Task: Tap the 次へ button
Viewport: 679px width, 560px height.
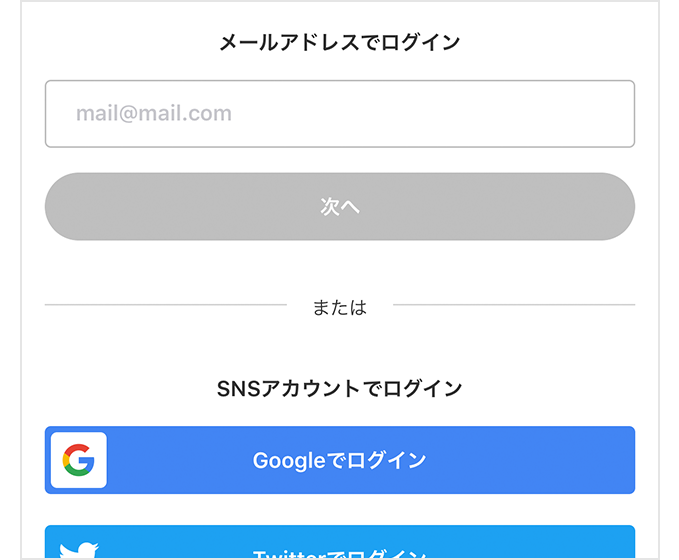Action: 340,207
